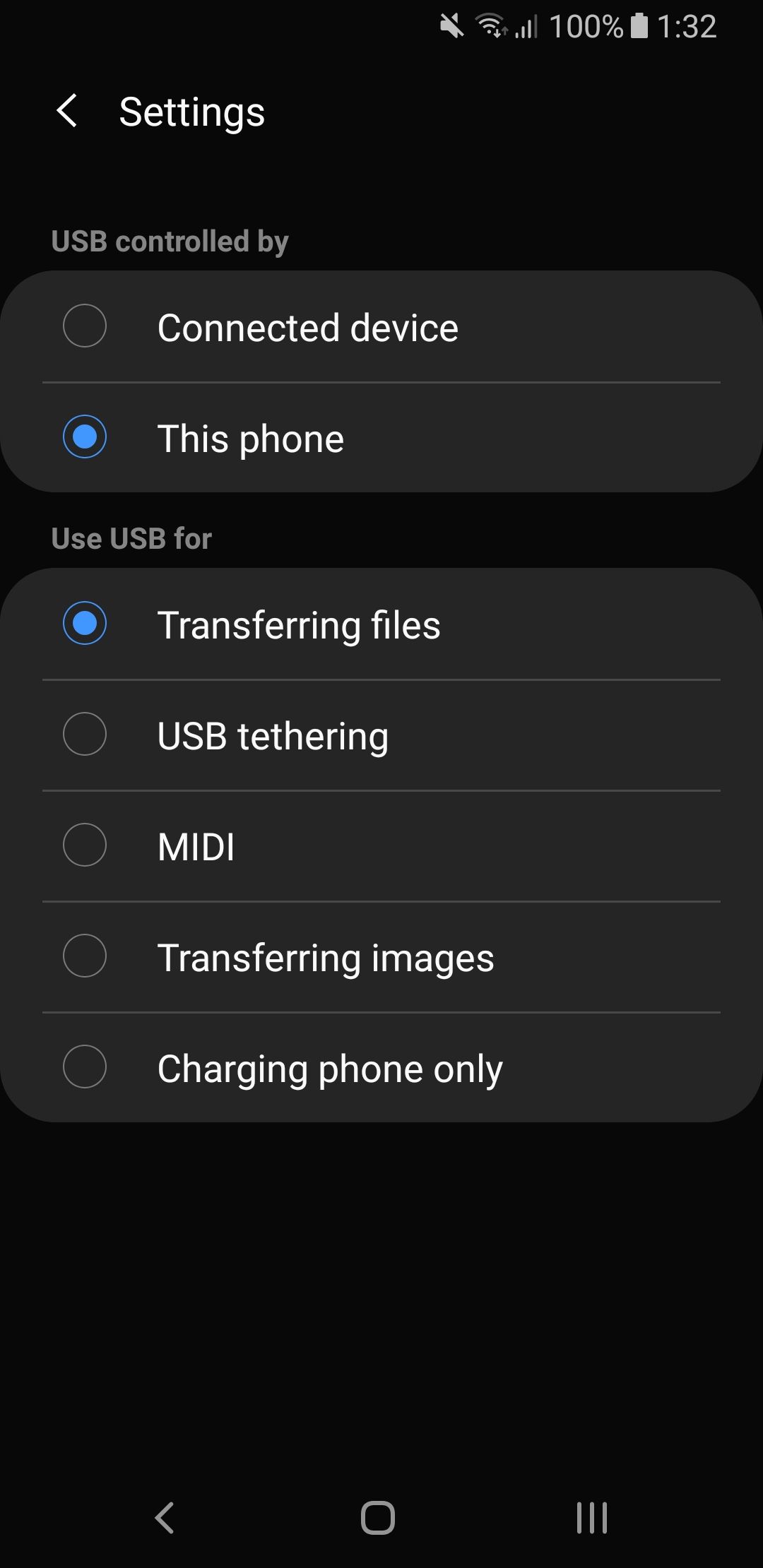Select Transferring images mode
The height and width of the screenshot is (1568, 763).
click(x=85, y=956)
